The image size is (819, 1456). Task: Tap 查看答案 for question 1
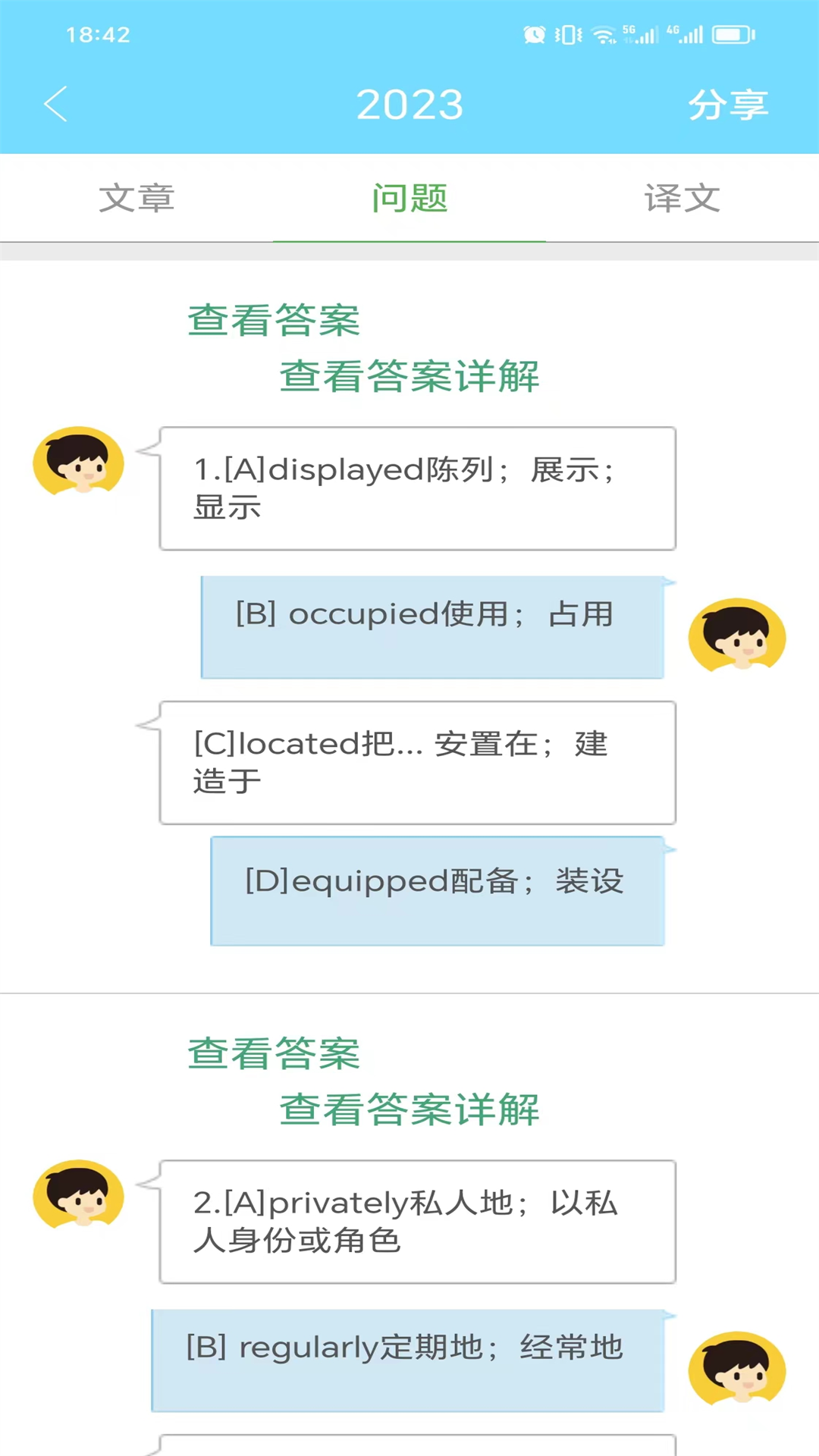(x=274, y=321)
